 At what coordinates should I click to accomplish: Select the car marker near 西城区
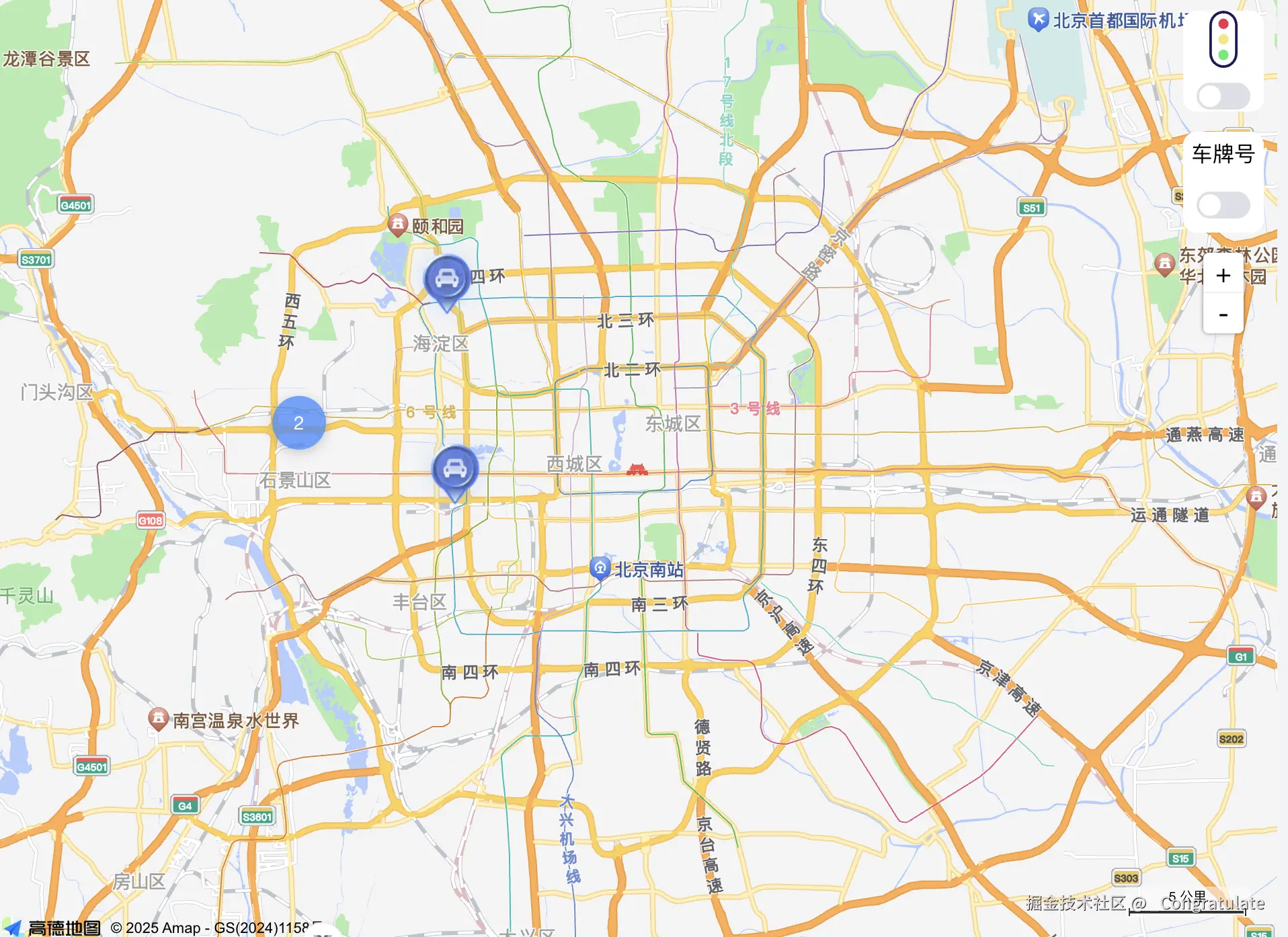point(455,469)
